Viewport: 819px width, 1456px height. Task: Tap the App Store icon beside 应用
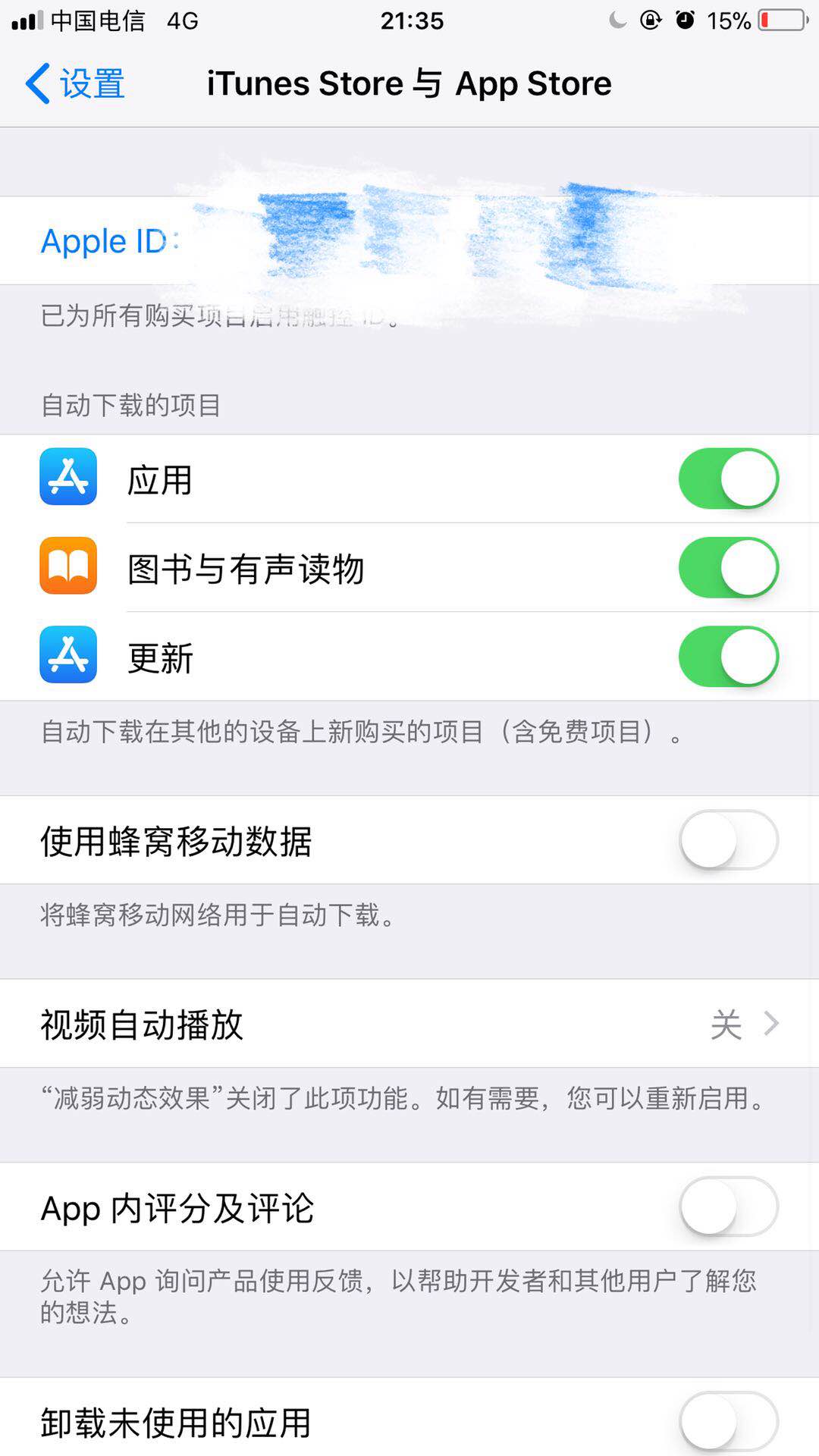pos(67,479)
